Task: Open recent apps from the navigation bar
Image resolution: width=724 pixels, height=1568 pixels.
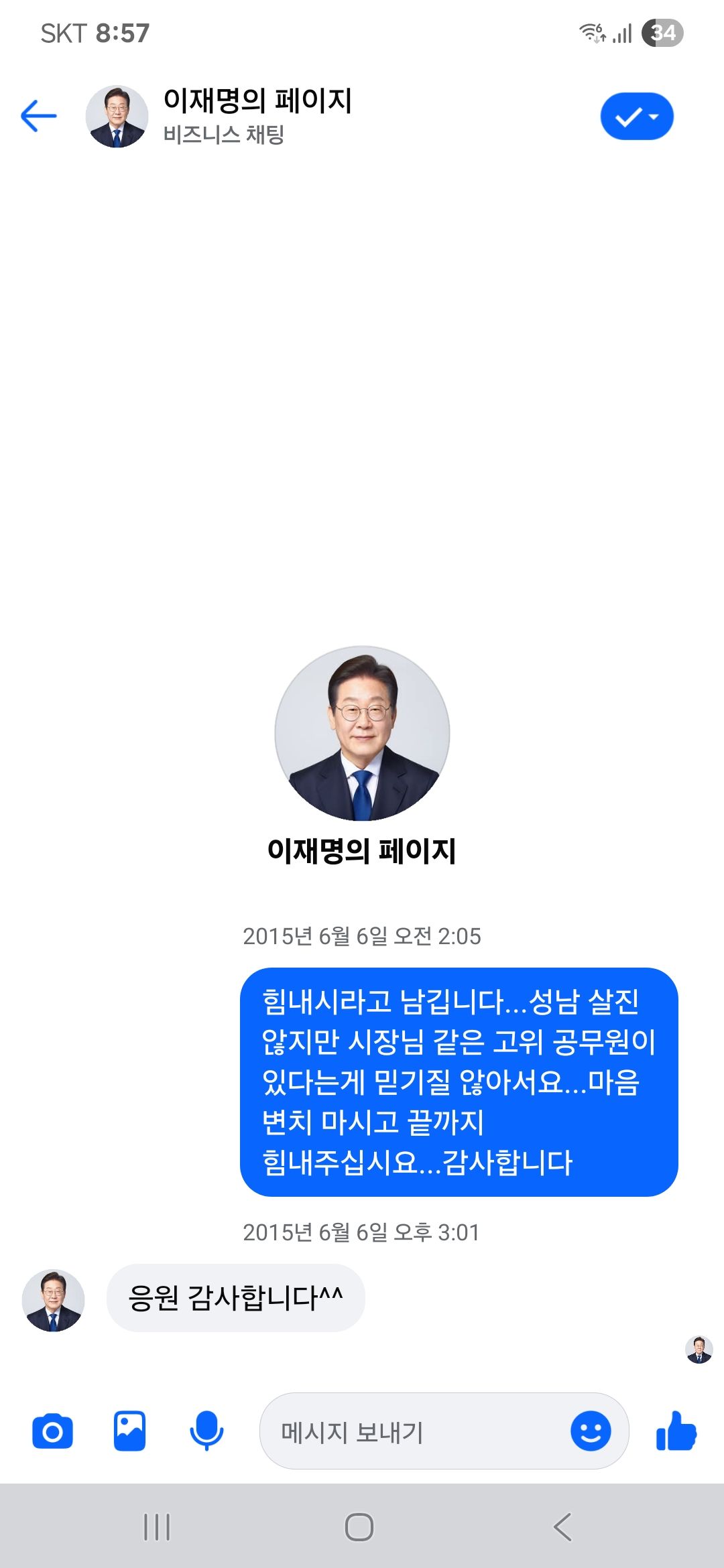Action: 157,1527
